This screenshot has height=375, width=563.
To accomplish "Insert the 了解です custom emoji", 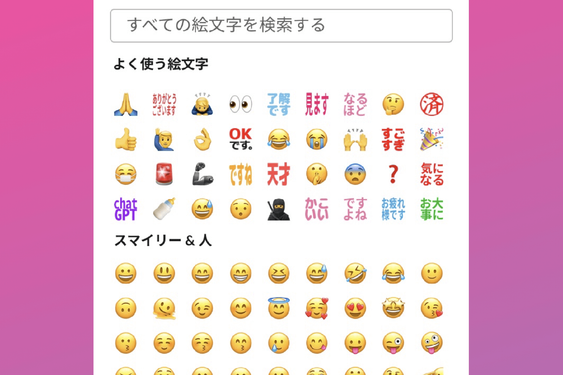I will tap(279, 105).
